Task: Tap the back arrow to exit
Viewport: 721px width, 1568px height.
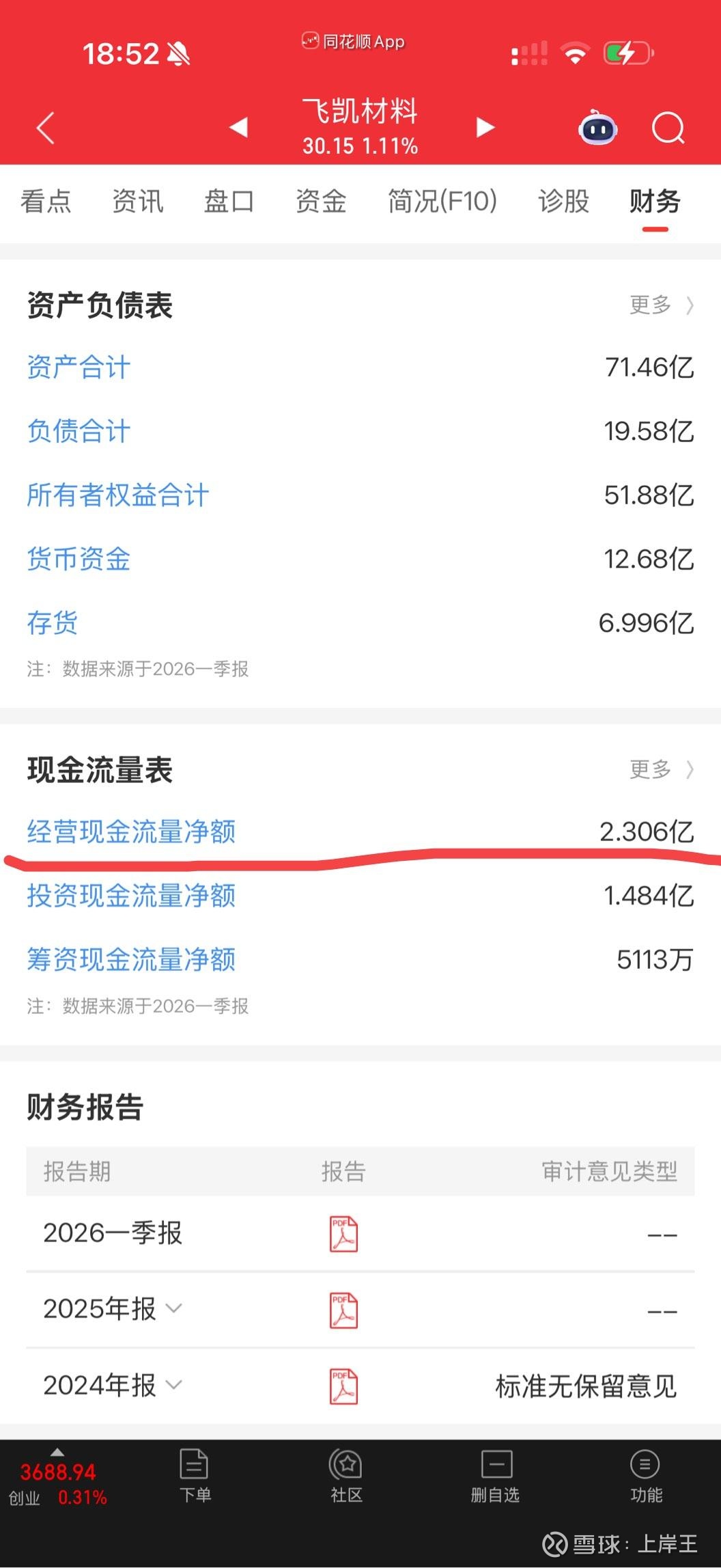Action: tap(45, 127)
